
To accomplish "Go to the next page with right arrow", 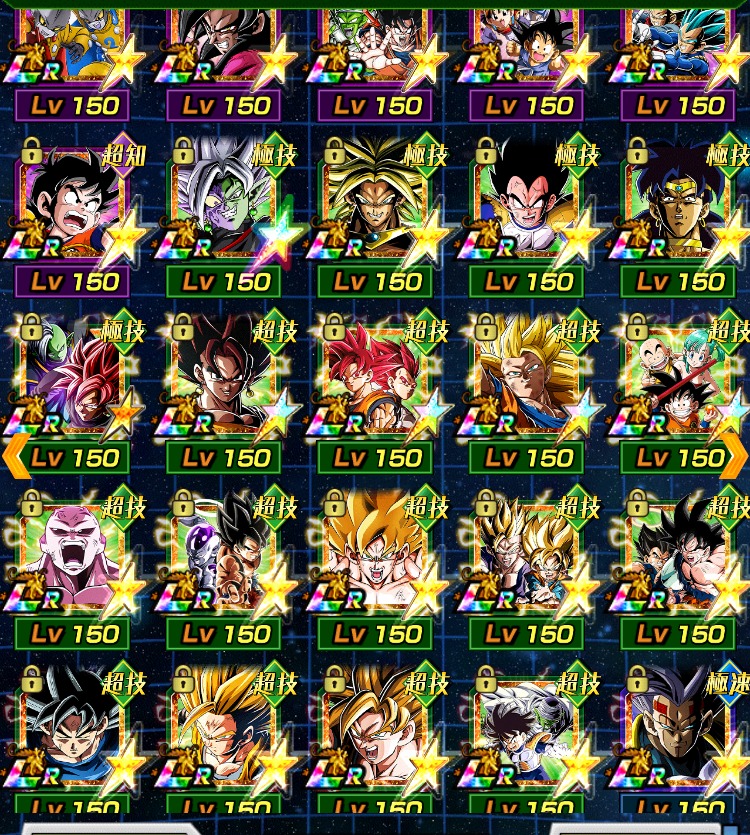I will pos(736,456).
